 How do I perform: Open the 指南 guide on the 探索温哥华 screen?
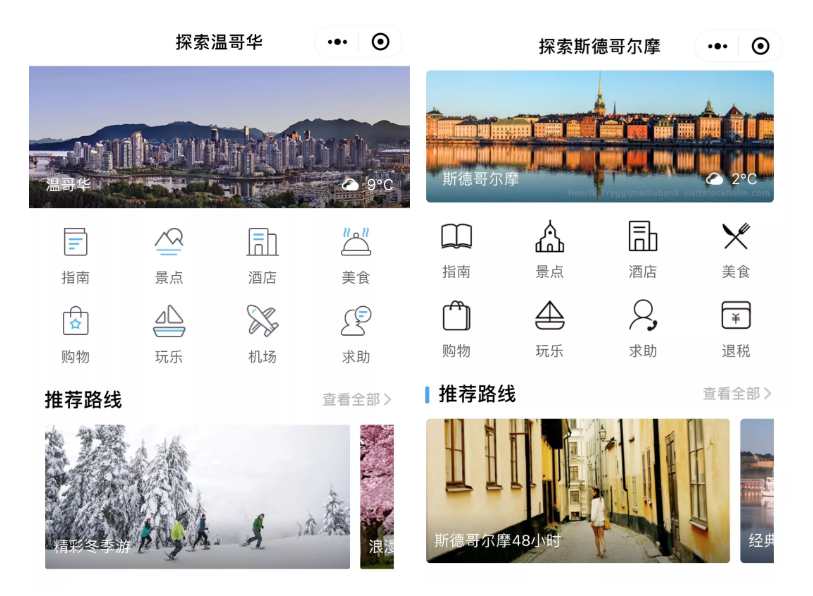[75, 253]
